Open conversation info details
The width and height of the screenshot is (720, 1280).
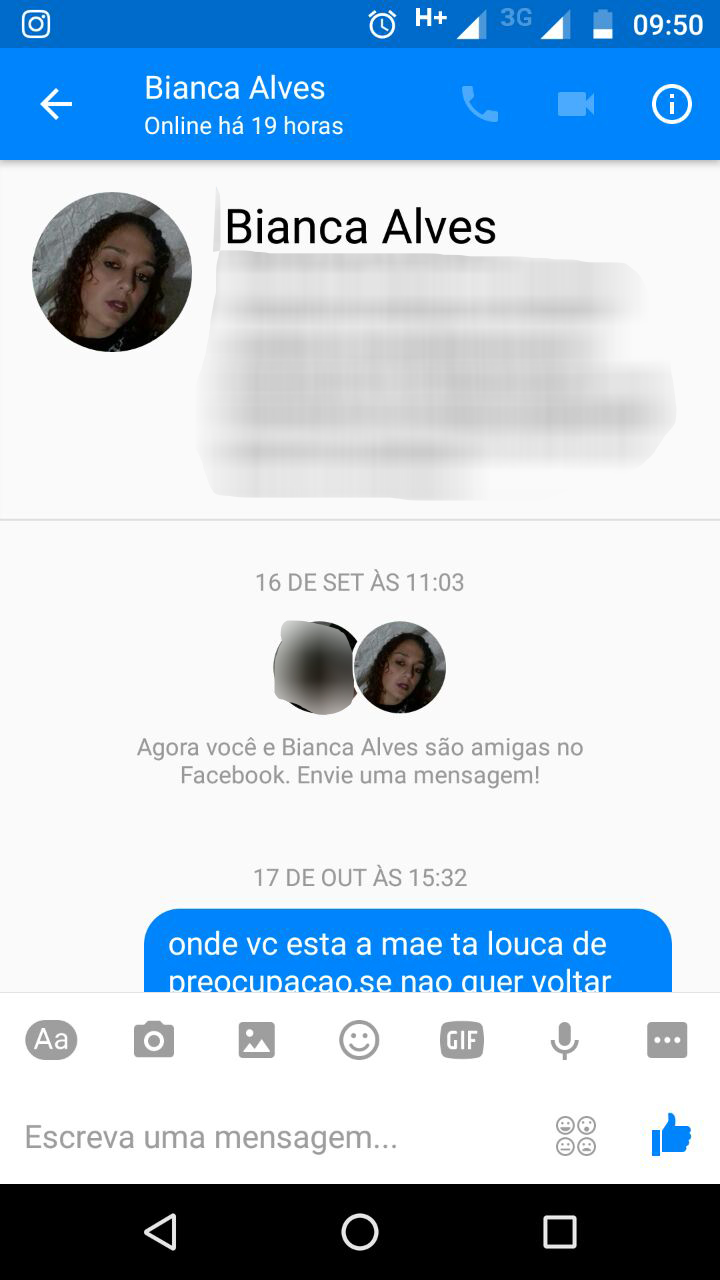[672, 104]
